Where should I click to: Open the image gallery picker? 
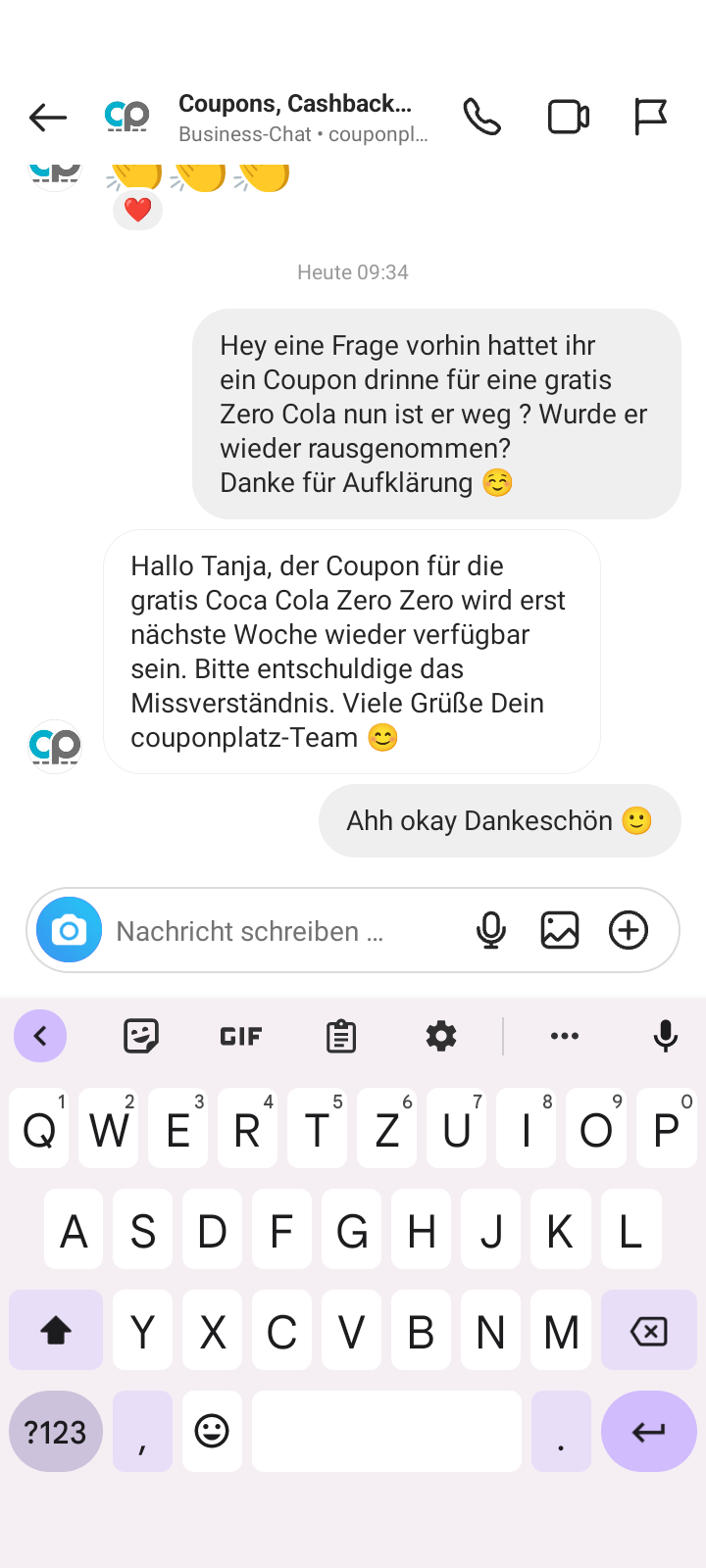[x=560, y=930]
